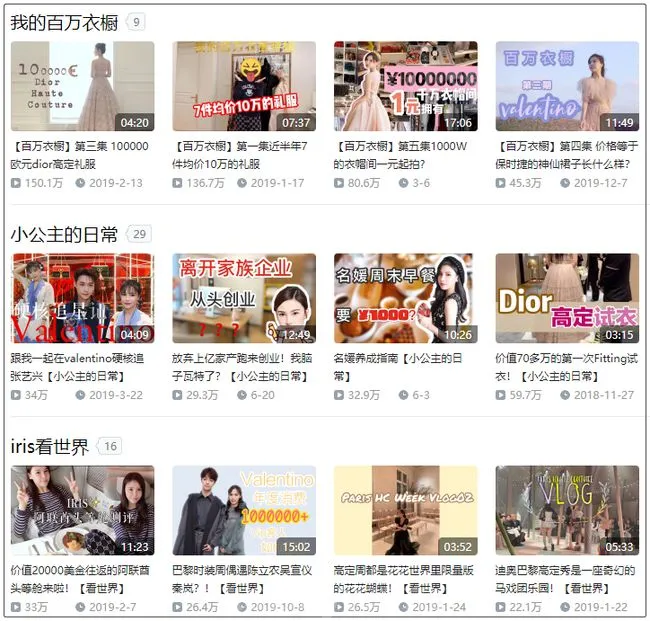The width and height of the screenshot is (650, 621).
Task: Open the 小公主的日常 channel section
Action: pos(64,234)
